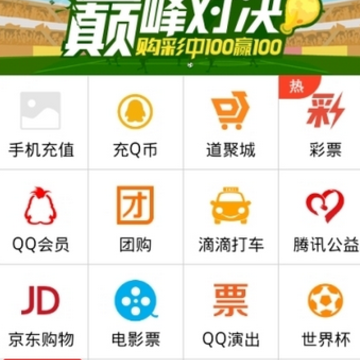The image size is (360, 360).
Task: Launch 滴滴打车 taxi service
Action: point(231,217)
